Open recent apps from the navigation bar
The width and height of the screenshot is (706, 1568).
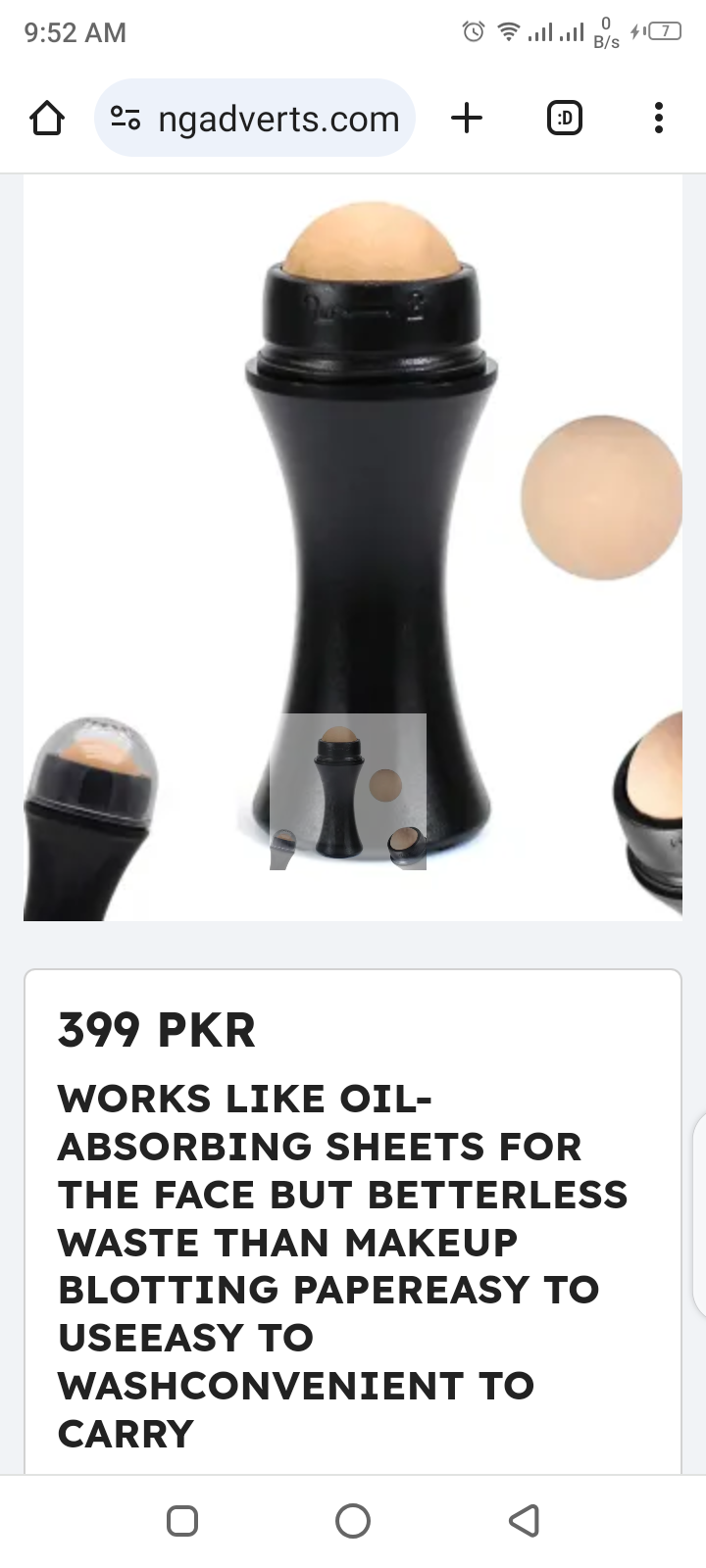point(182,1520)
